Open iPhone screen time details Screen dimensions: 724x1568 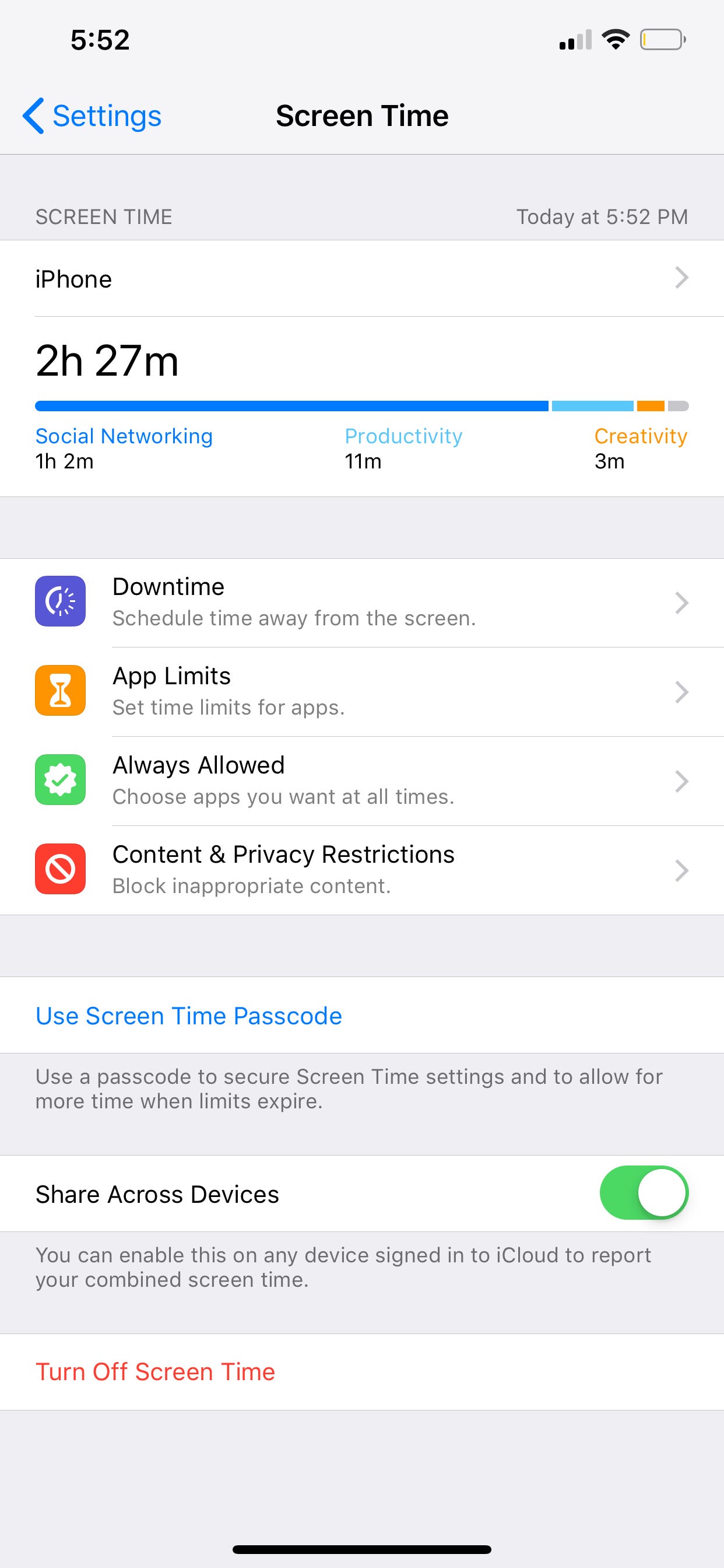point(361,279)
